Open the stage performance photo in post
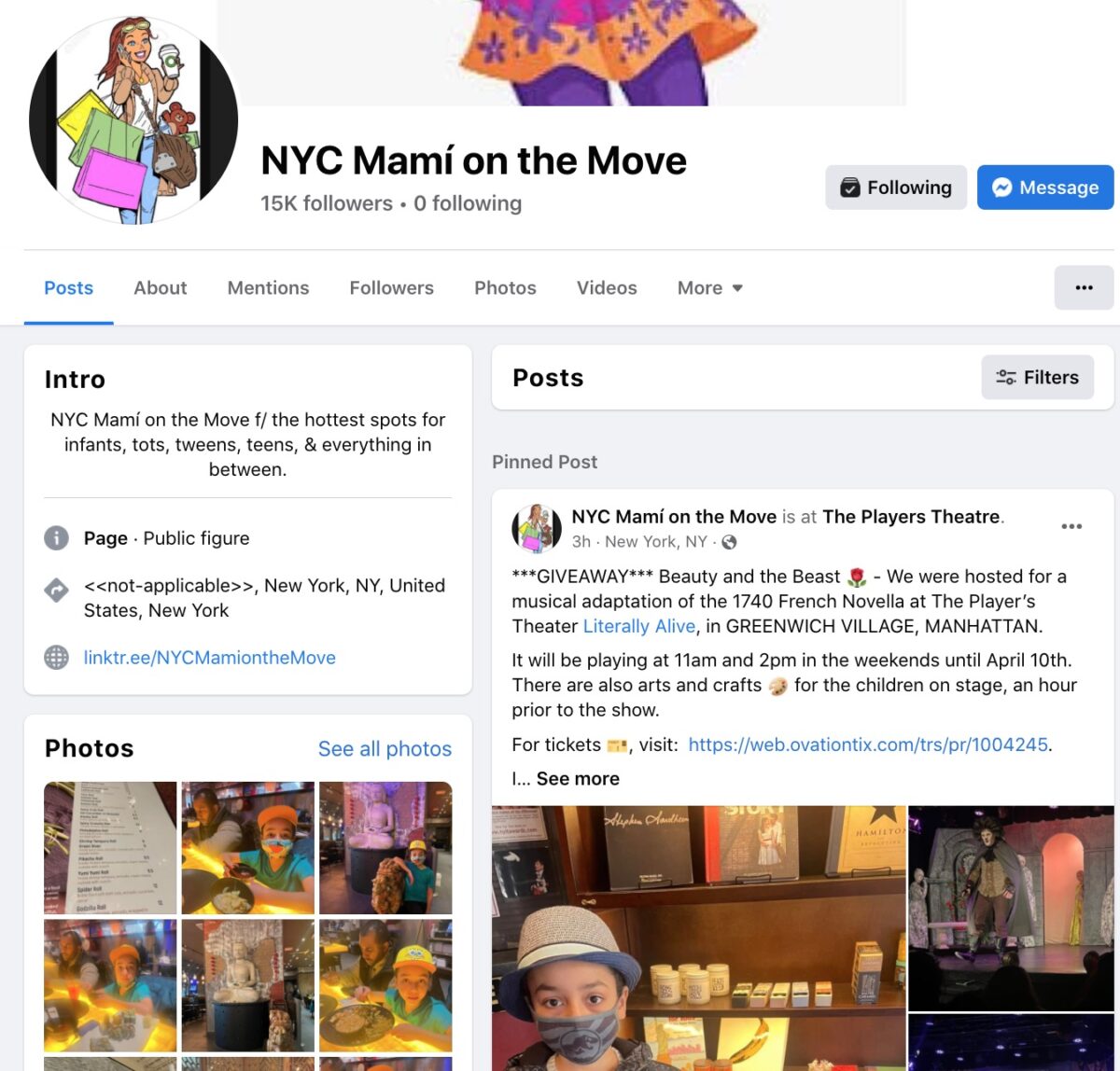Viewport: 1120px width, 1071px height. point(1014,907)
